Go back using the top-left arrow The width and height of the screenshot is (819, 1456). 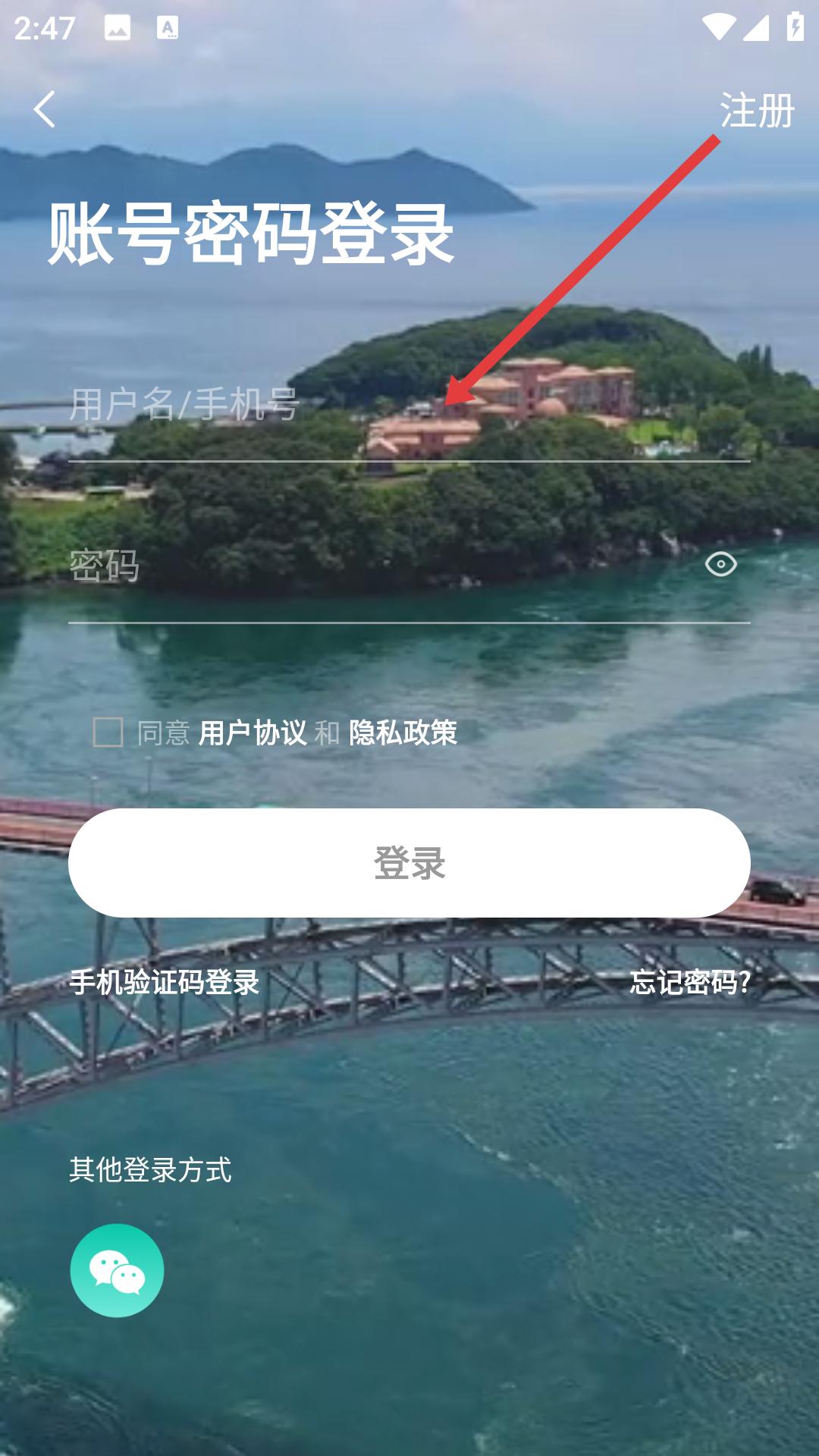pyautogui.click(x=44, y=109)
